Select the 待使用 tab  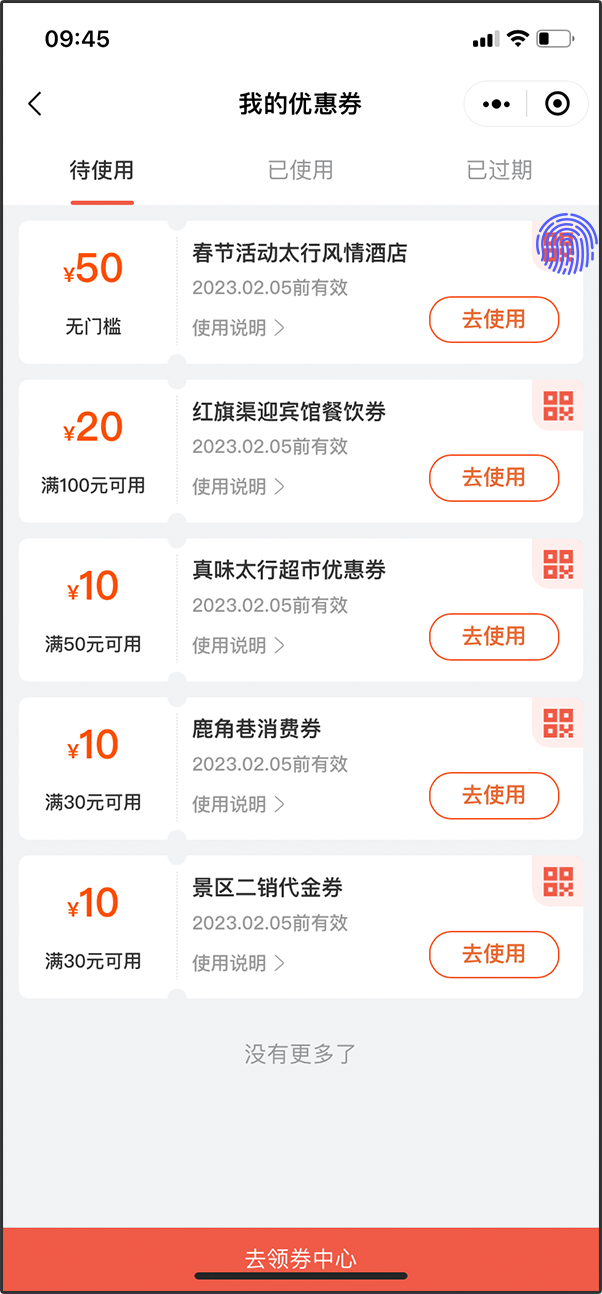tap(101, 170)
